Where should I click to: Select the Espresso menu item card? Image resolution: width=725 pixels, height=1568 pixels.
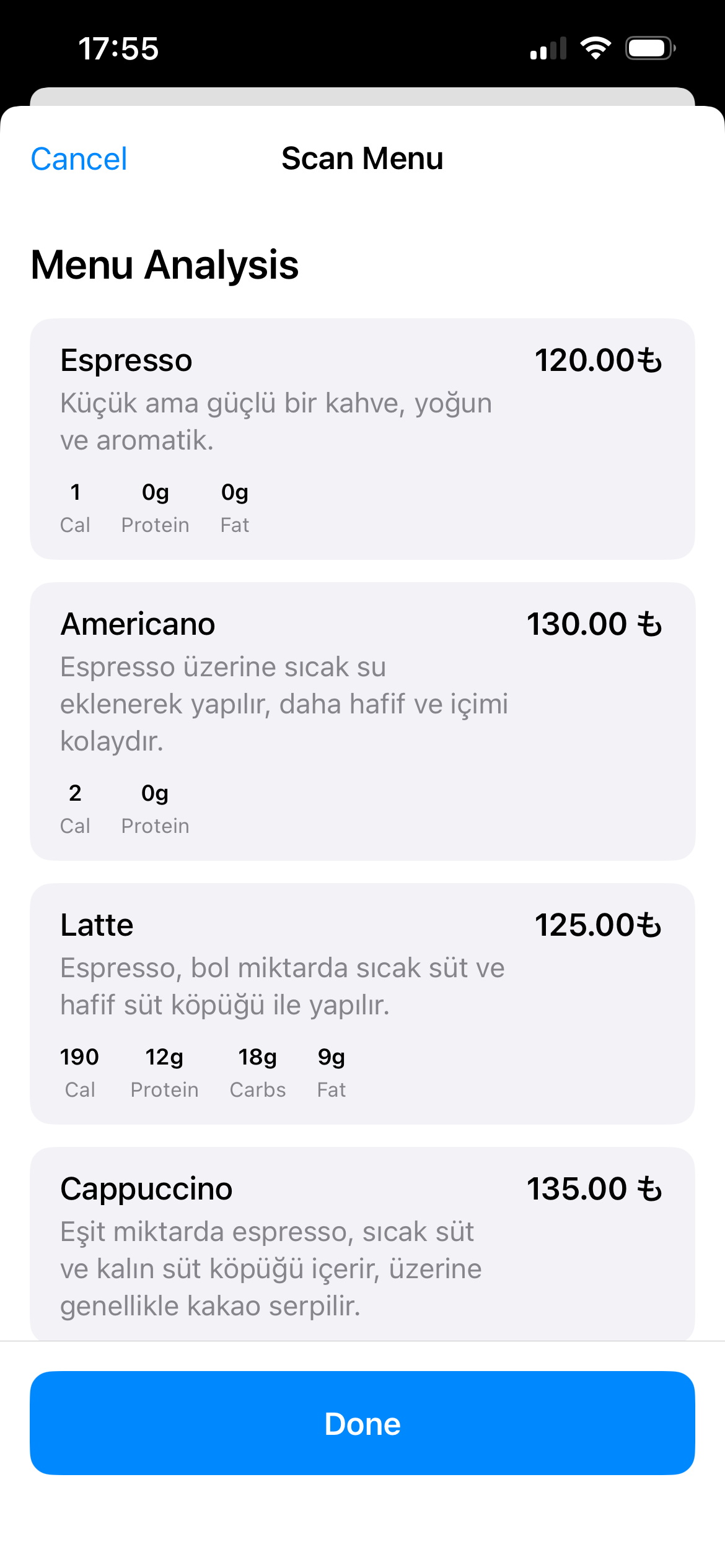(x=362, y=437)
